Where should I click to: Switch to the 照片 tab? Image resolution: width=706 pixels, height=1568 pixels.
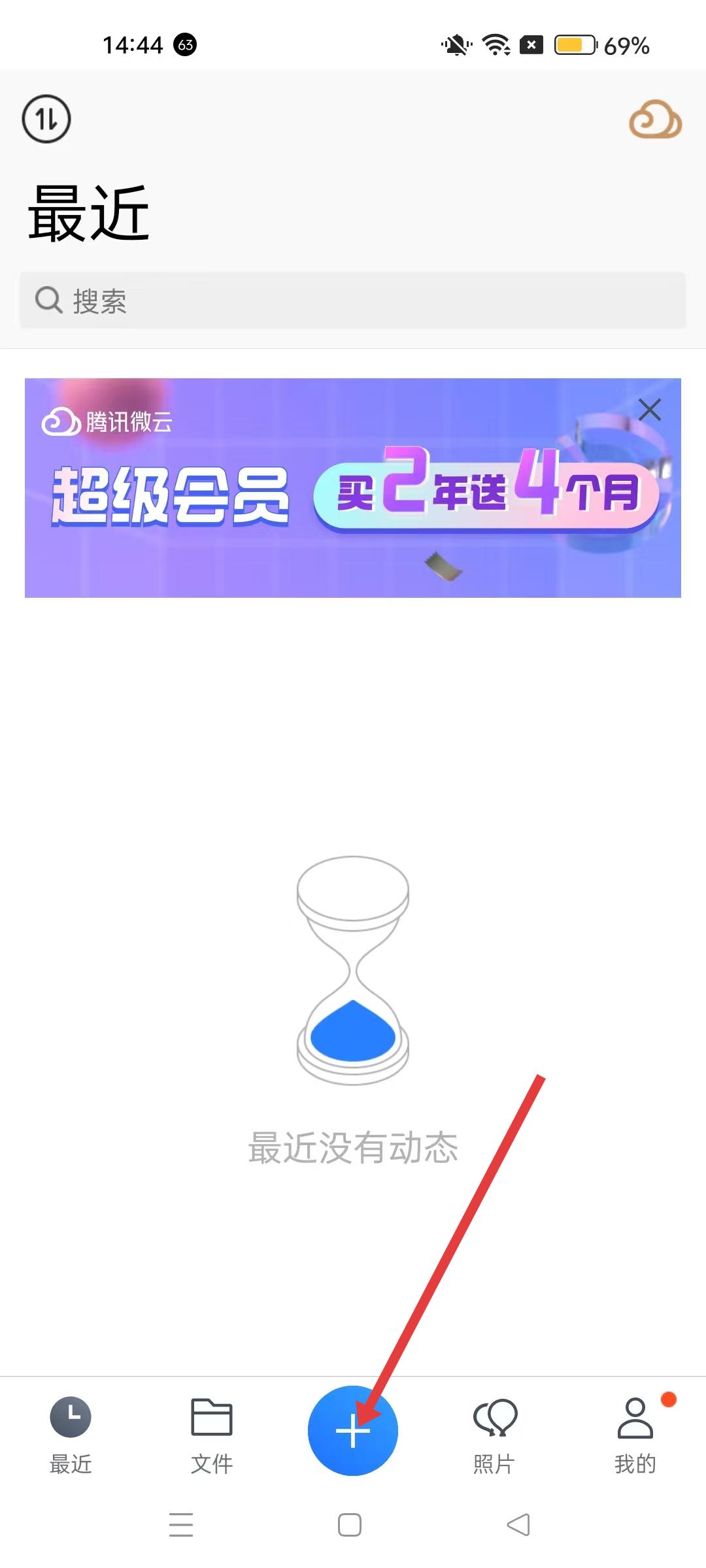[x=494, y=1431]
